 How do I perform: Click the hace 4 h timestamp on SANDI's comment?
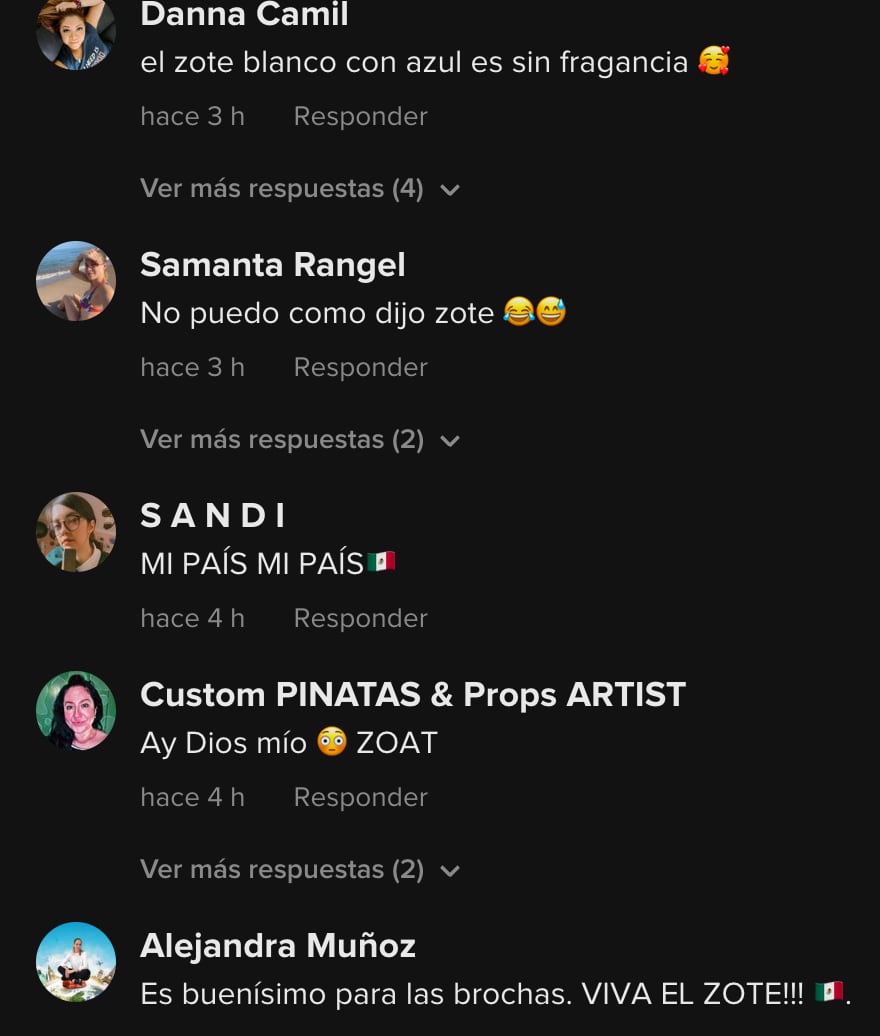[x=192, y=618]
